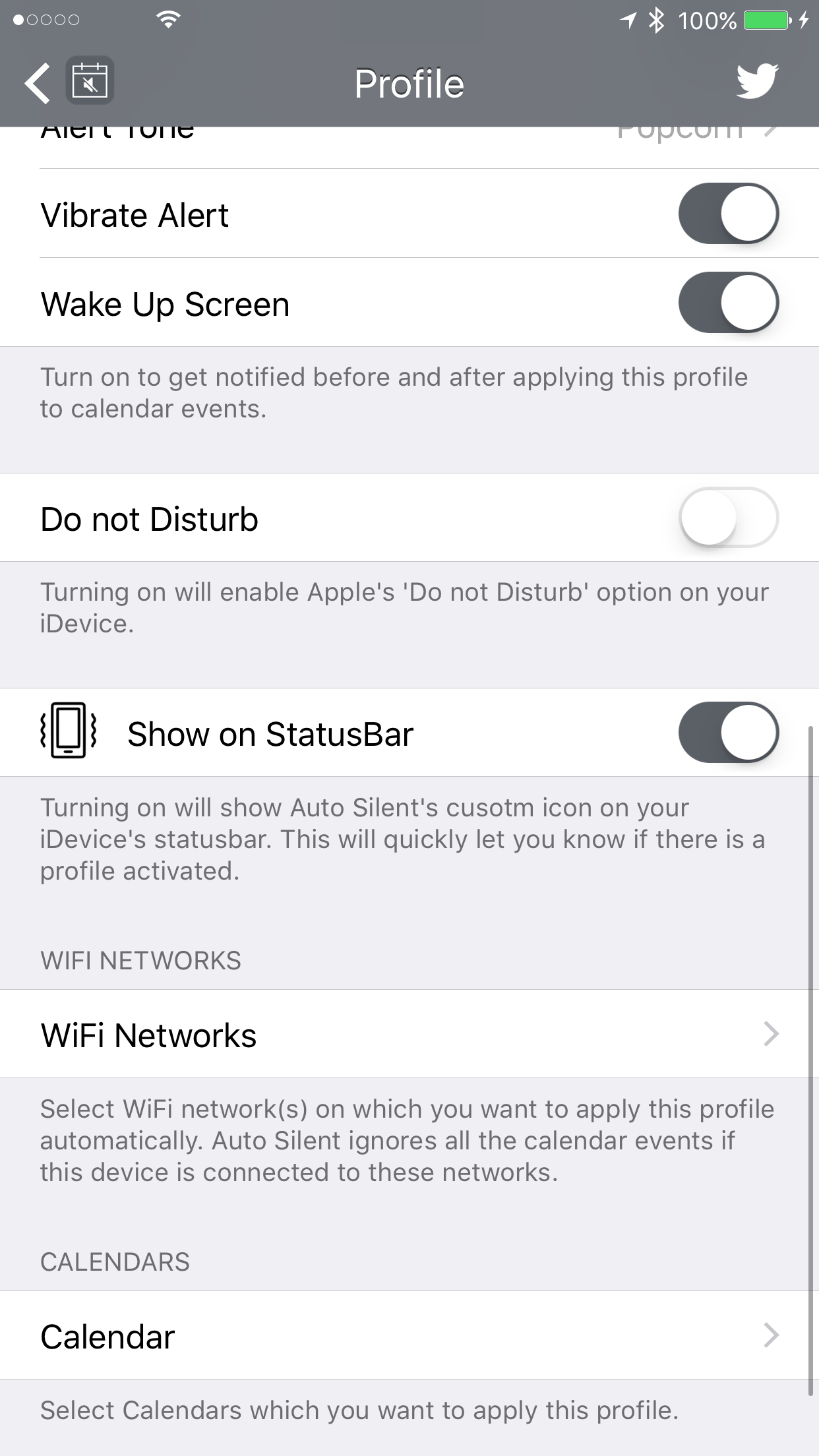Open the Twitter bird icon
819x1456 pixels.
(757, 81)
